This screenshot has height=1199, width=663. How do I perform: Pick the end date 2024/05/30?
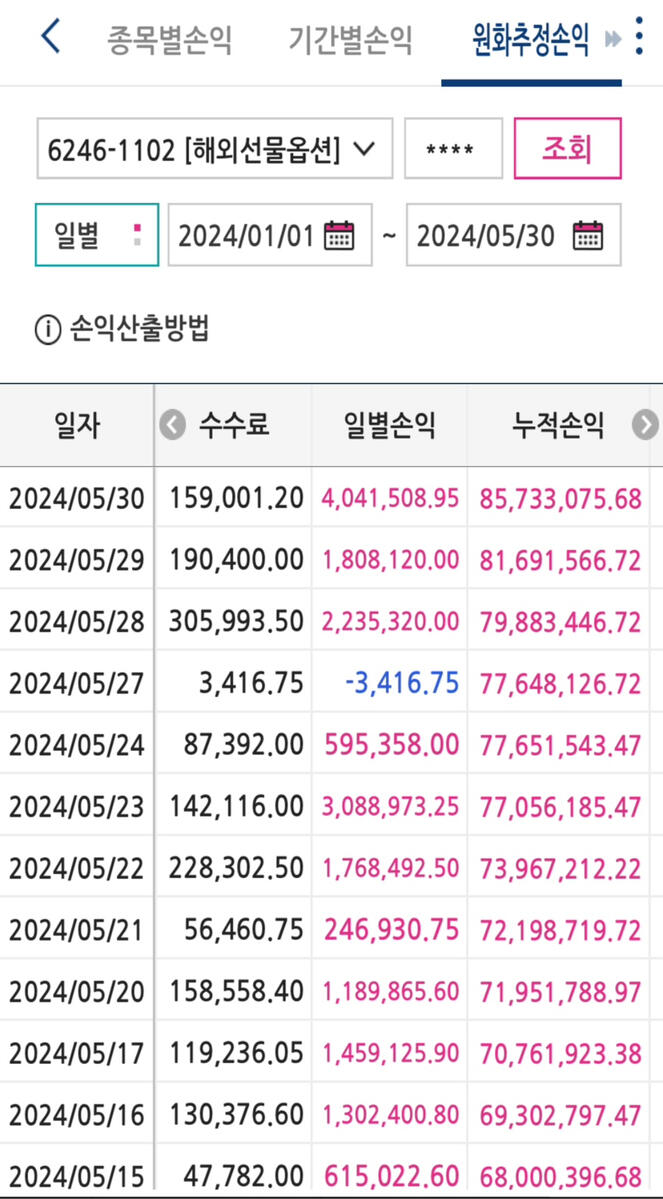(512, 235)
